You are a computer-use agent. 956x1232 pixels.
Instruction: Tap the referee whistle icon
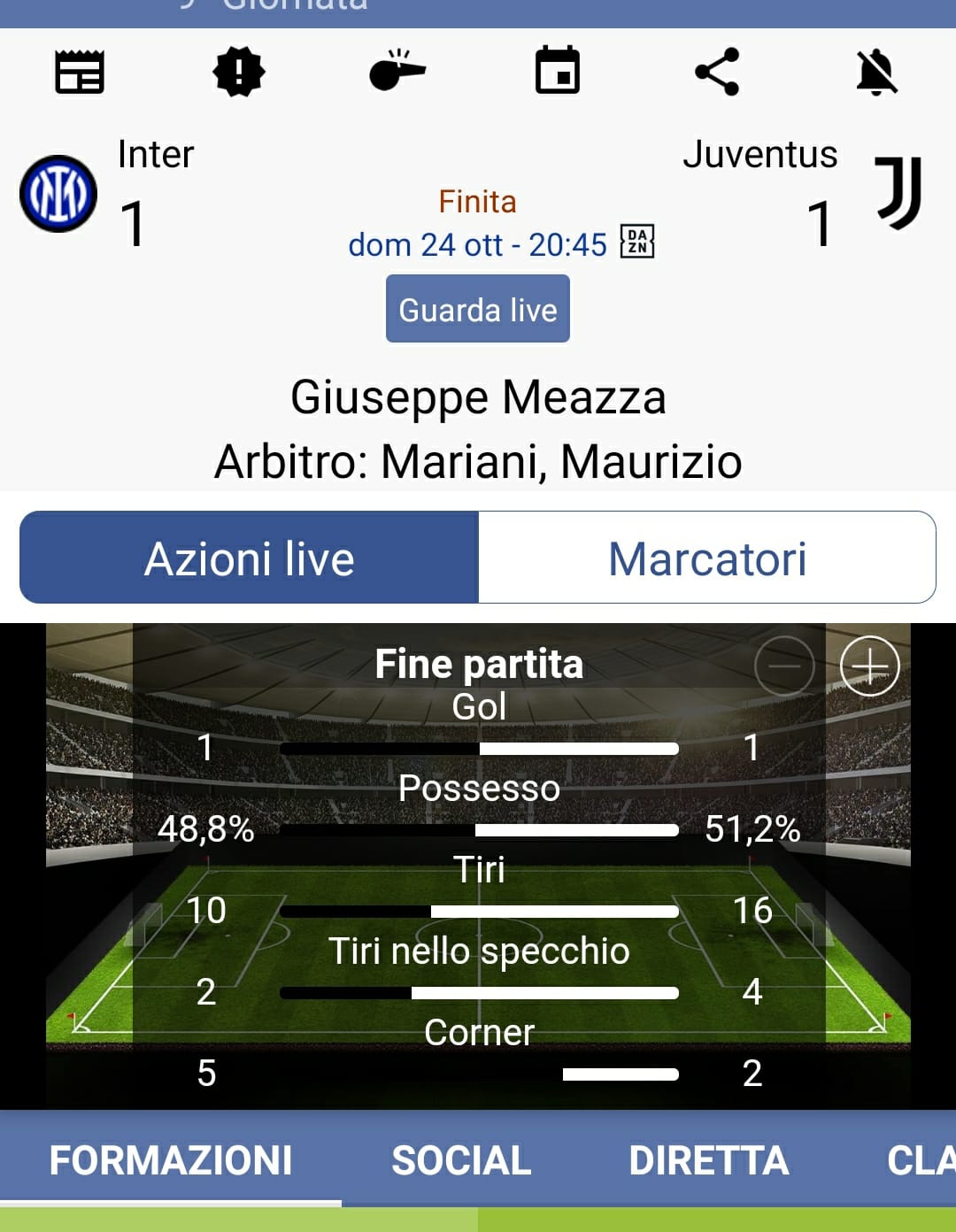(x=397, y=70)
